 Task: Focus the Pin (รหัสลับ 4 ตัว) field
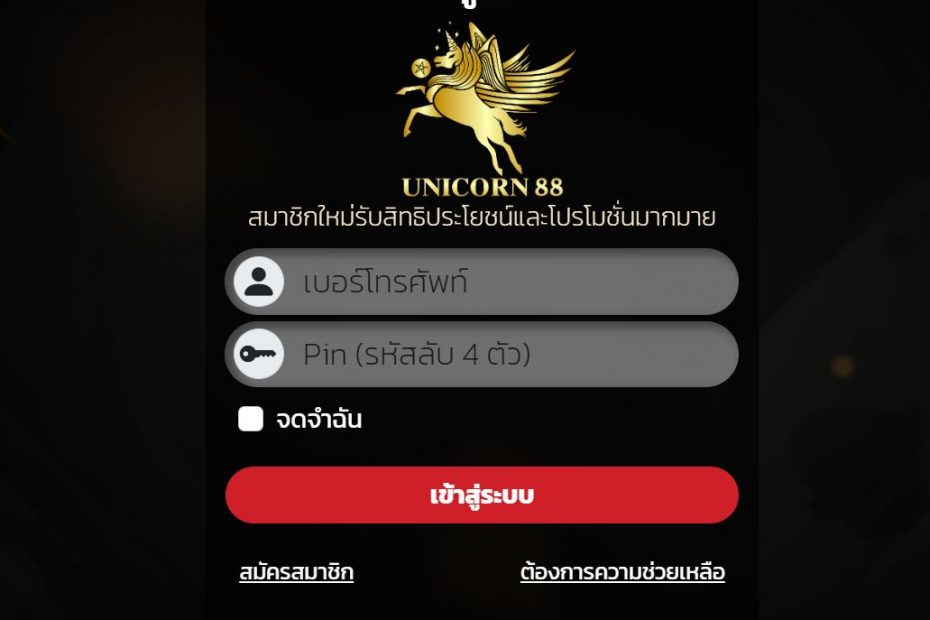[x=500, y=354]
